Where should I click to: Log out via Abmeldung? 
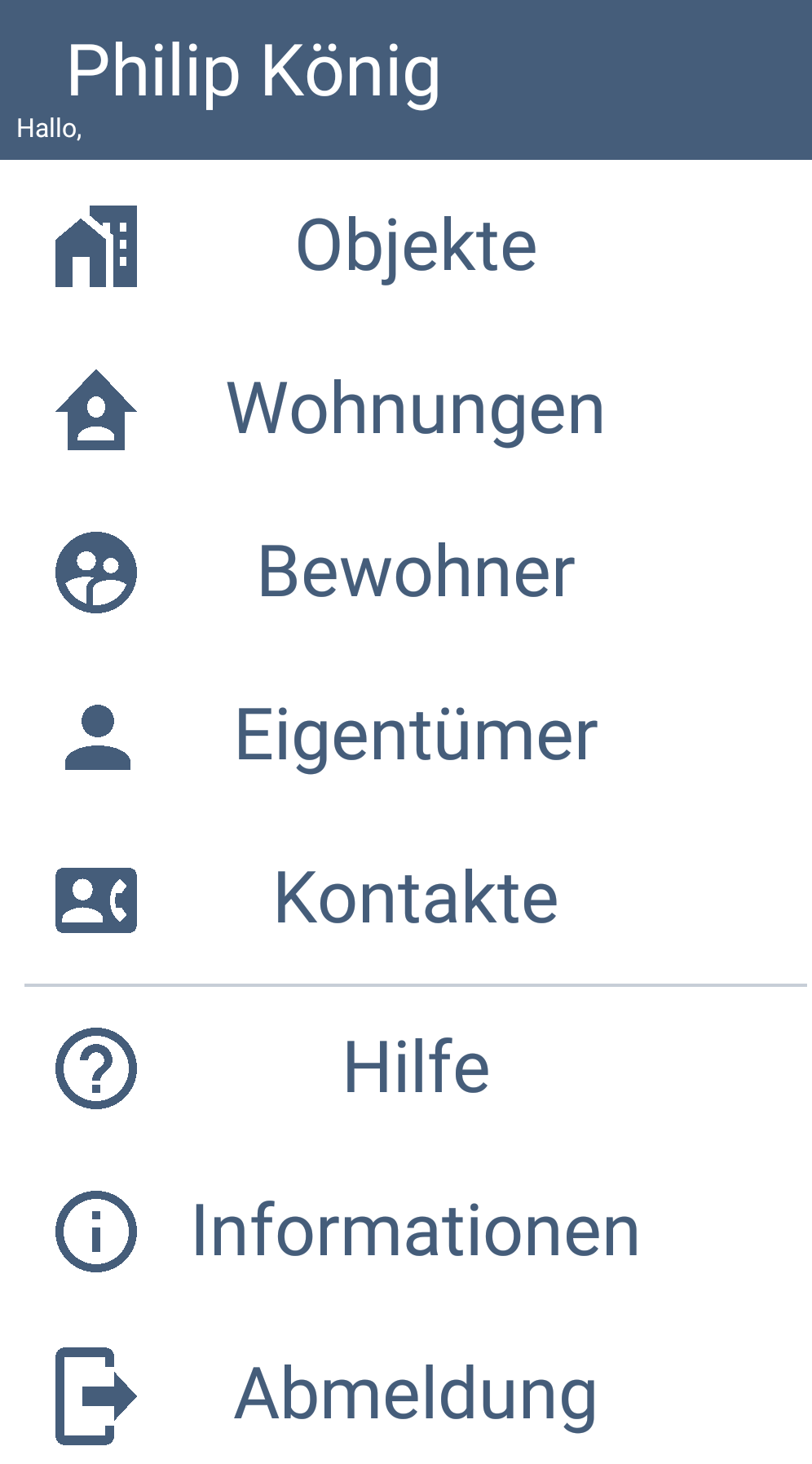click(x=406, y=1394)
